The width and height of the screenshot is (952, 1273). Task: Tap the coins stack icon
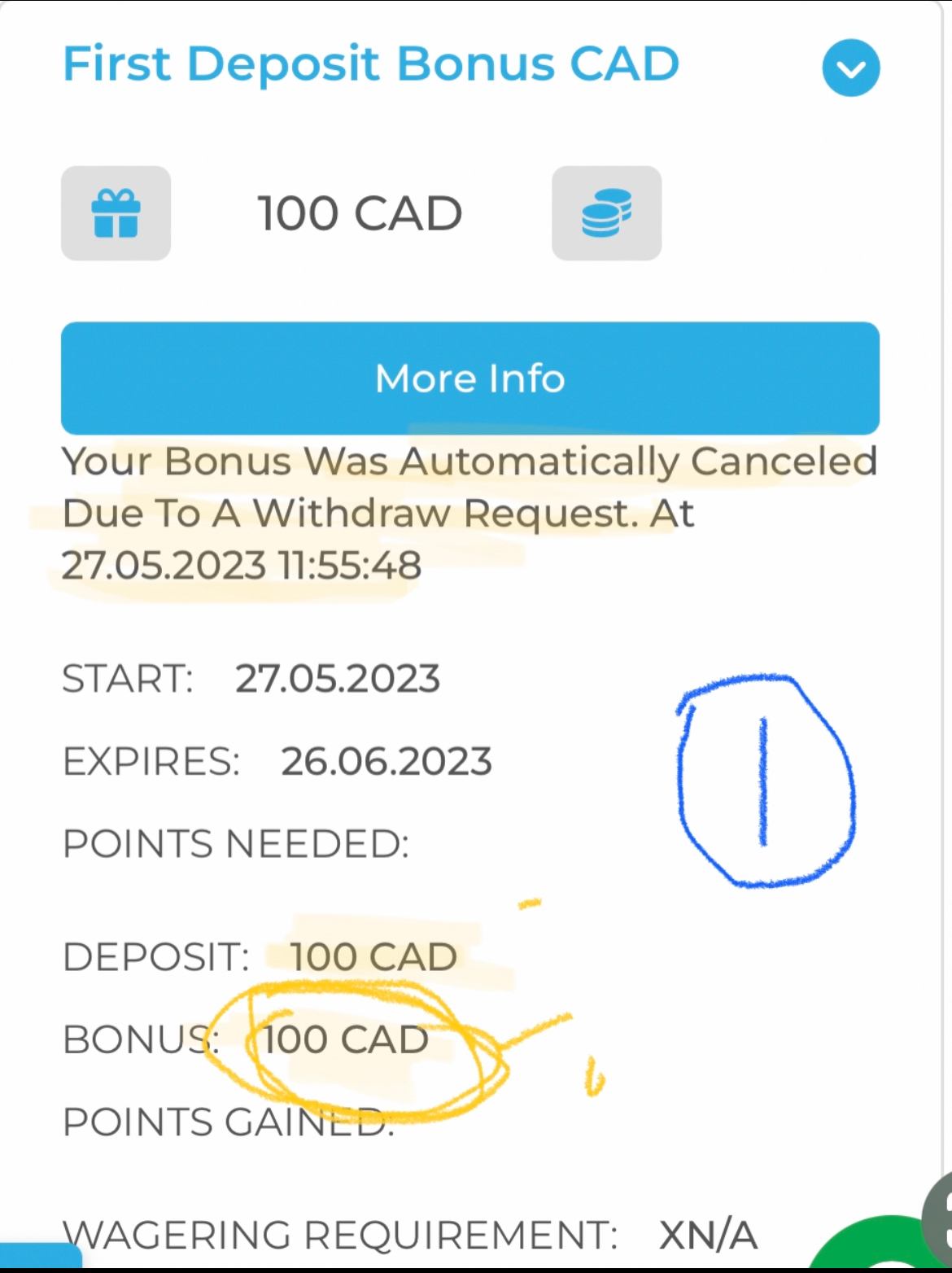click(606, 213)
